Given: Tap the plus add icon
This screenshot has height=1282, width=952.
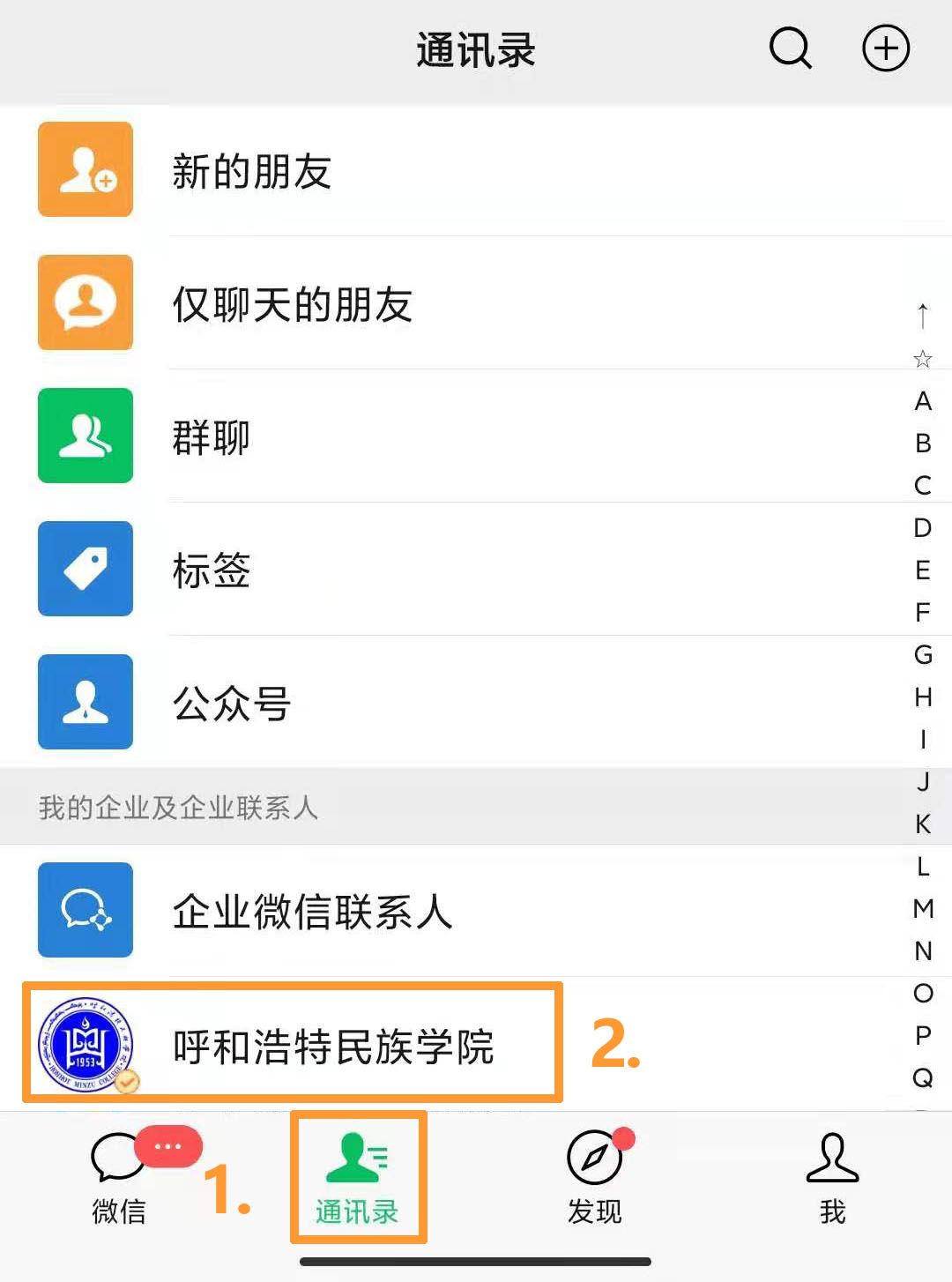Looking at the screenshot, I should 885,48.
